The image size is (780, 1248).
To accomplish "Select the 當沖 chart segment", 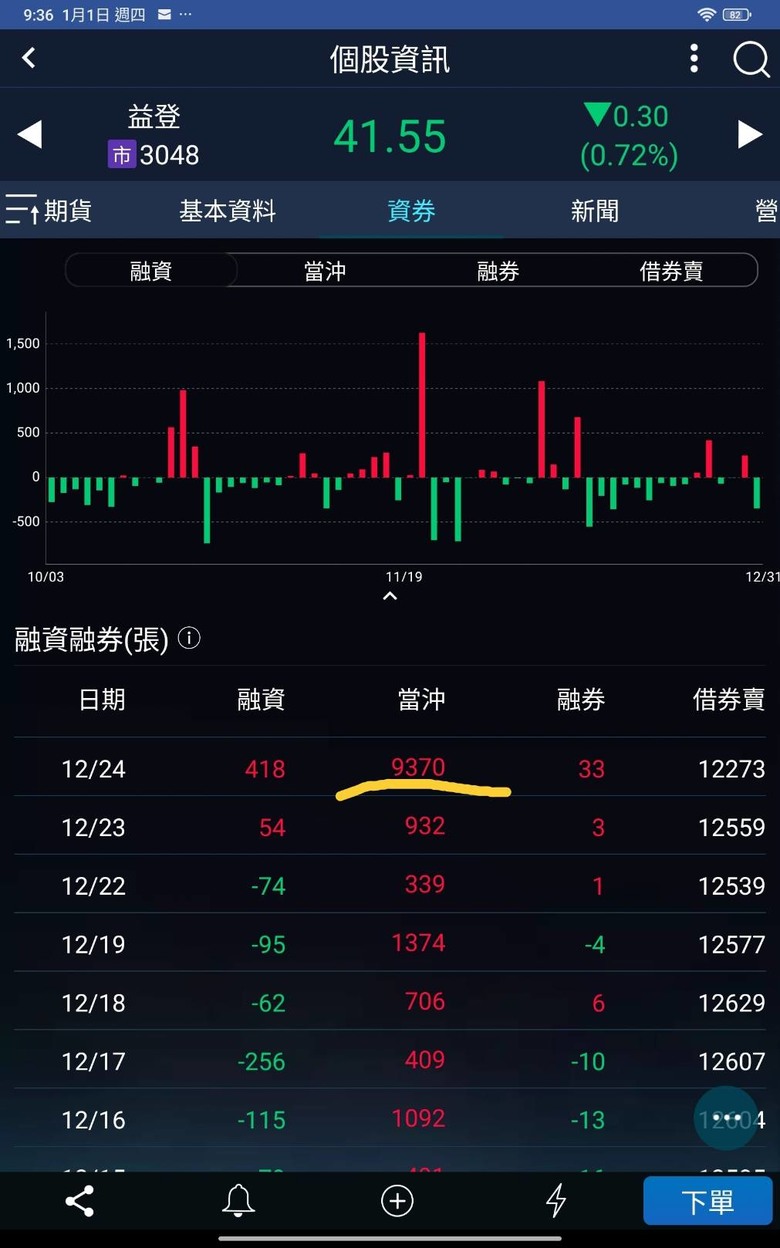I will (324, 270).
